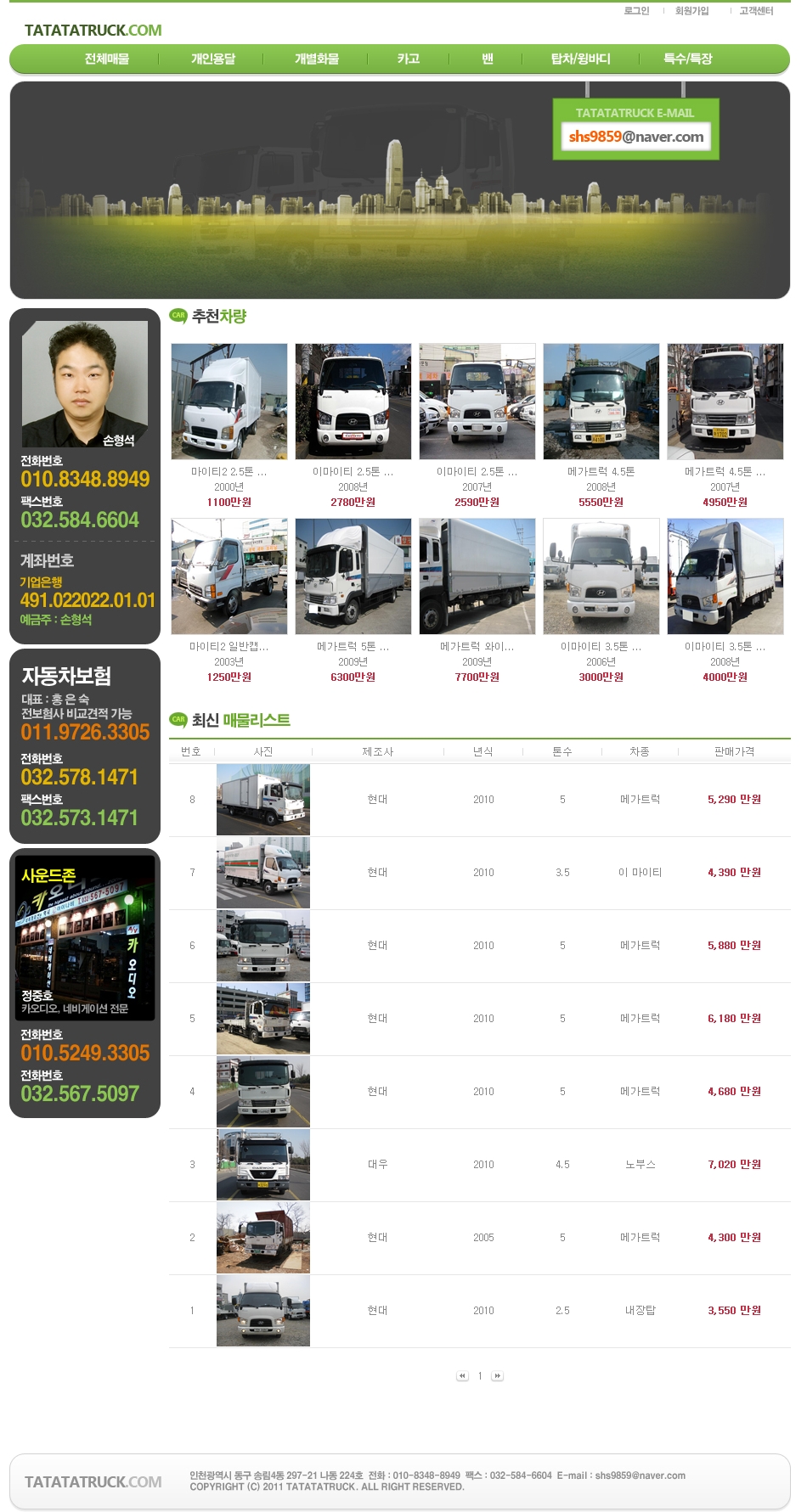The width and height of the screenshot is (807, 1512).
Task: Open the 카고 category
Action: click(409, 59)
